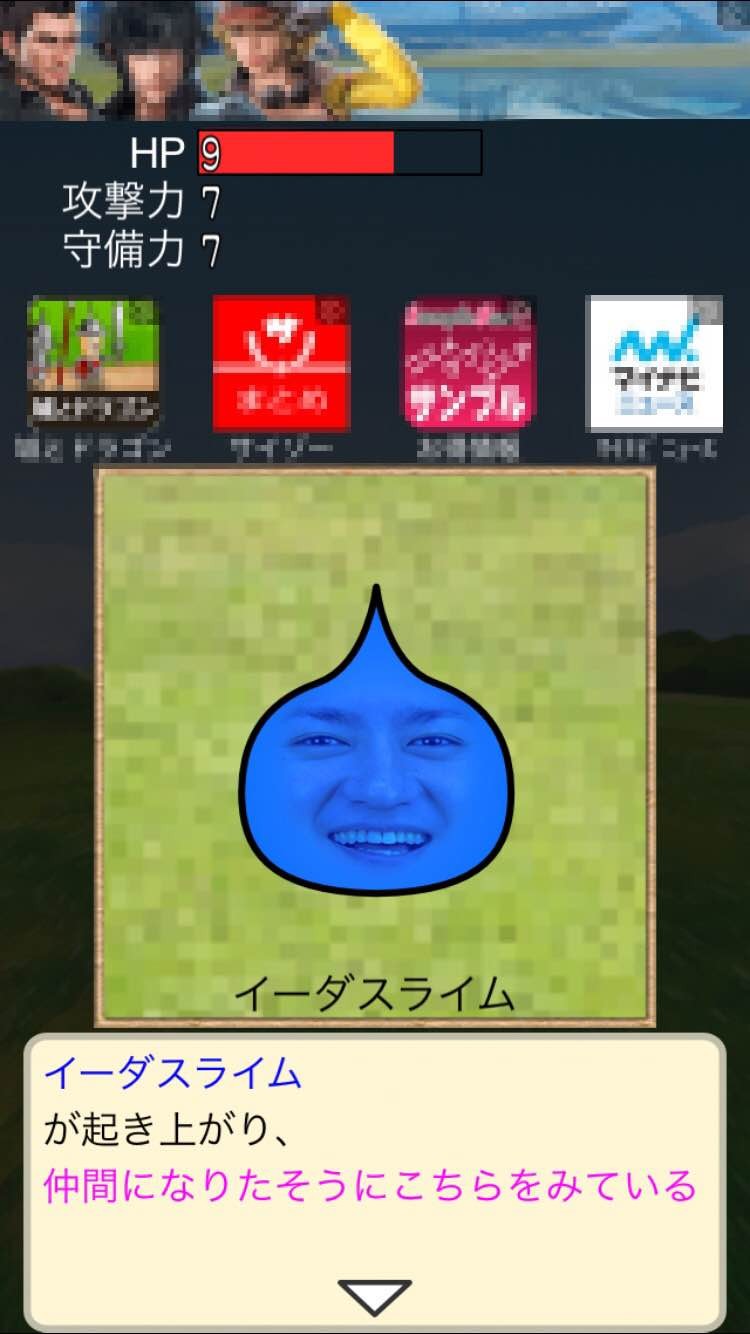Open the マイナビニュース app icon
The height and width of the screenshot is (1334, 750).
tap(655, 365)
